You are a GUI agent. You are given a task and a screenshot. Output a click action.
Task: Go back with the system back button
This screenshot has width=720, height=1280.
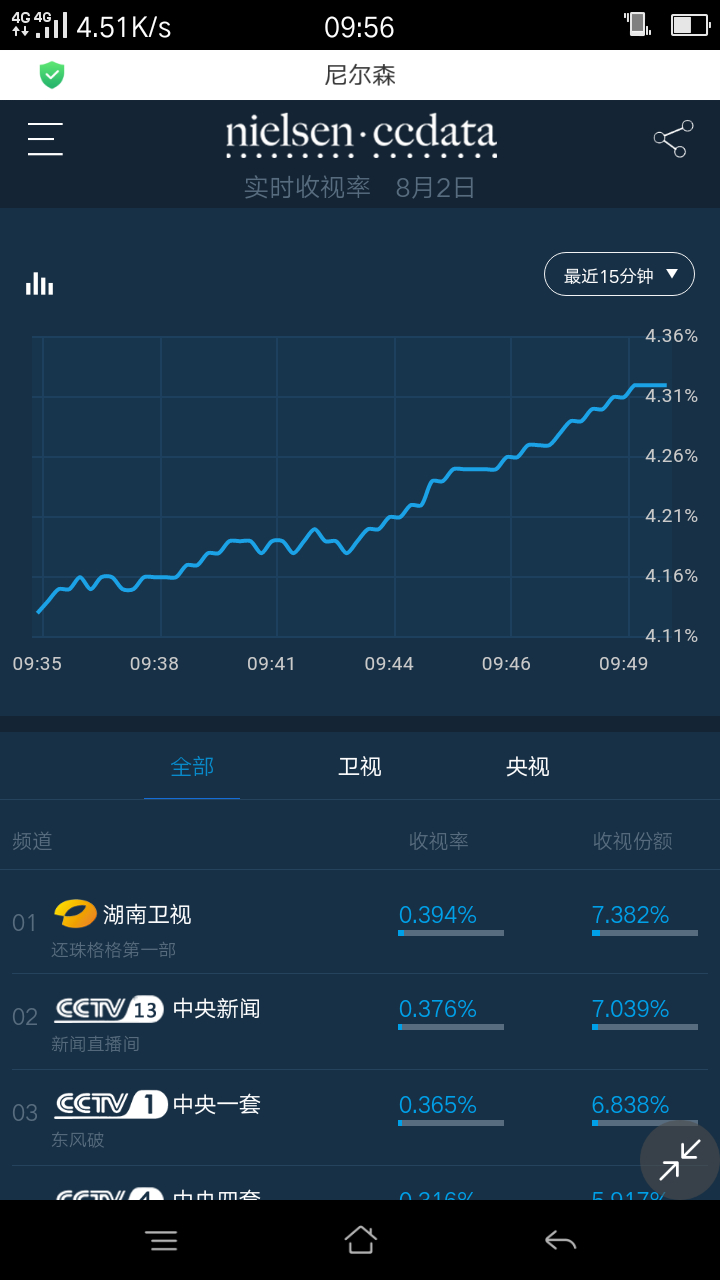coord(560,1241)
